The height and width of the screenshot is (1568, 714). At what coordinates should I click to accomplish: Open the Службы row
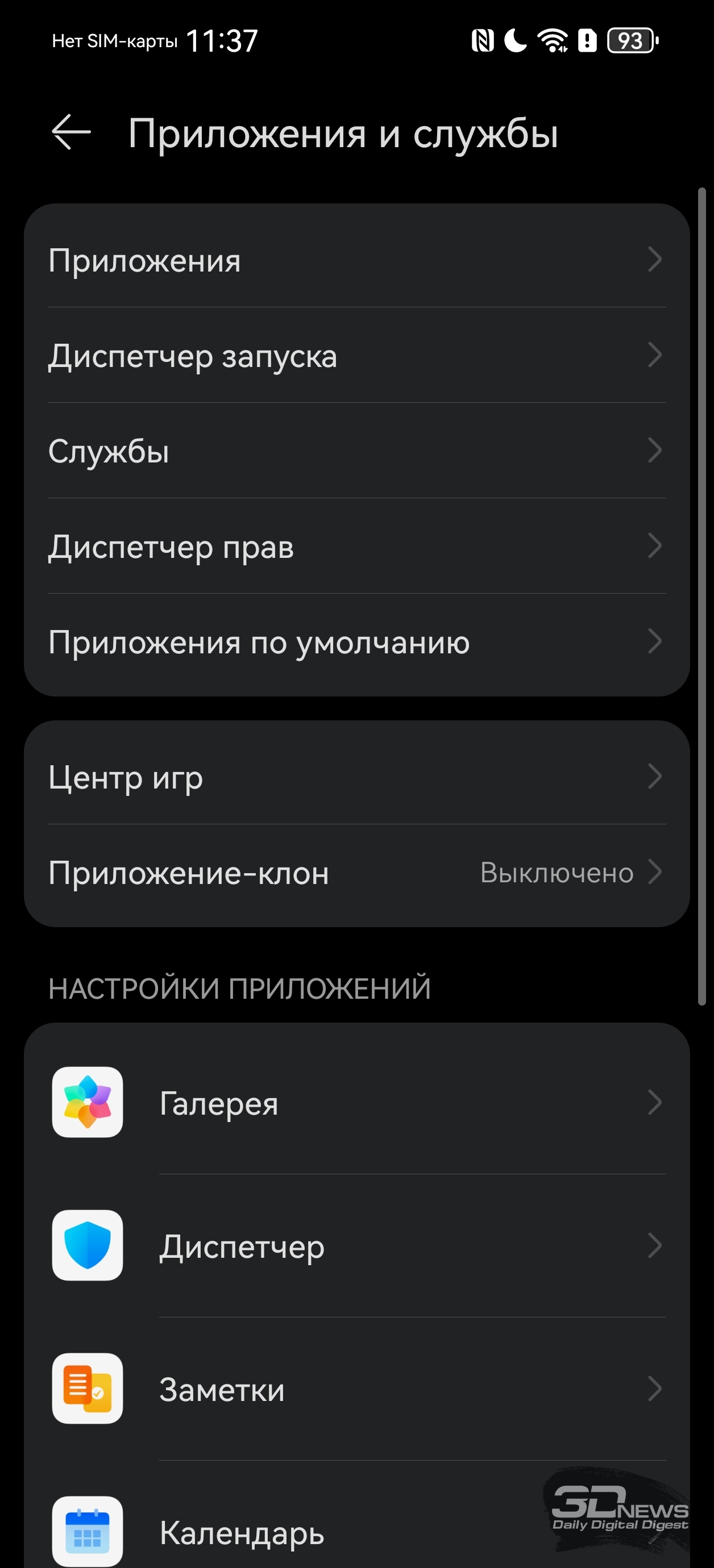(x=357, y=451)
